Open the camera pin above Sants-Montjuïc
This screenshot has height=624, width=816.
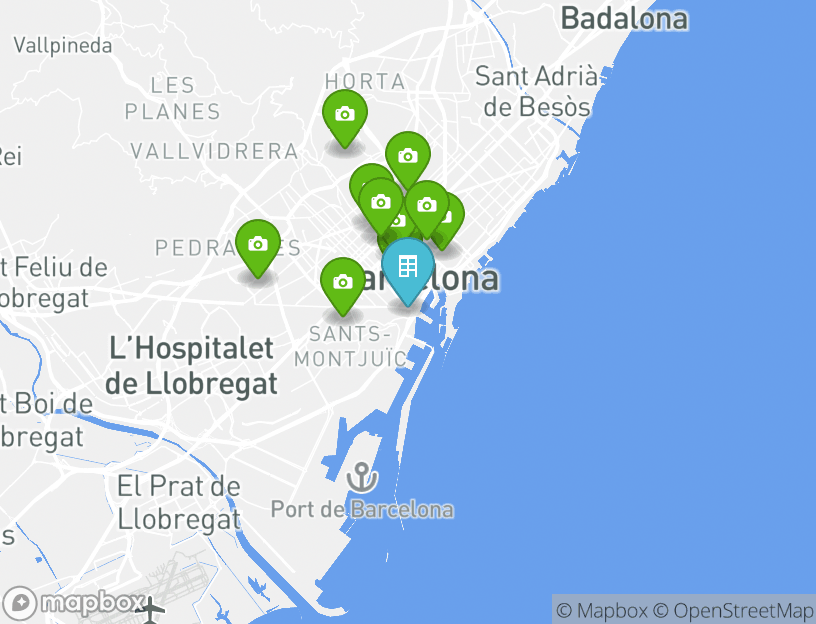[343, 284]
